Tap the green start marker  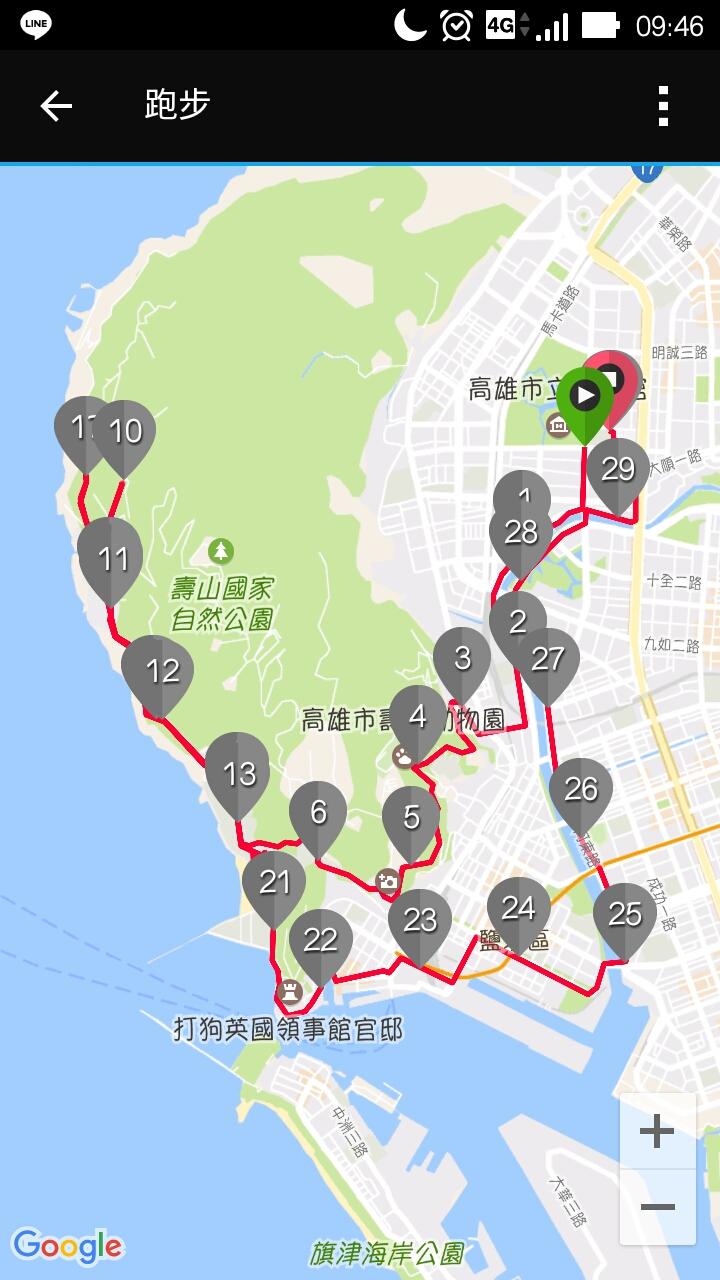(584, 397)
